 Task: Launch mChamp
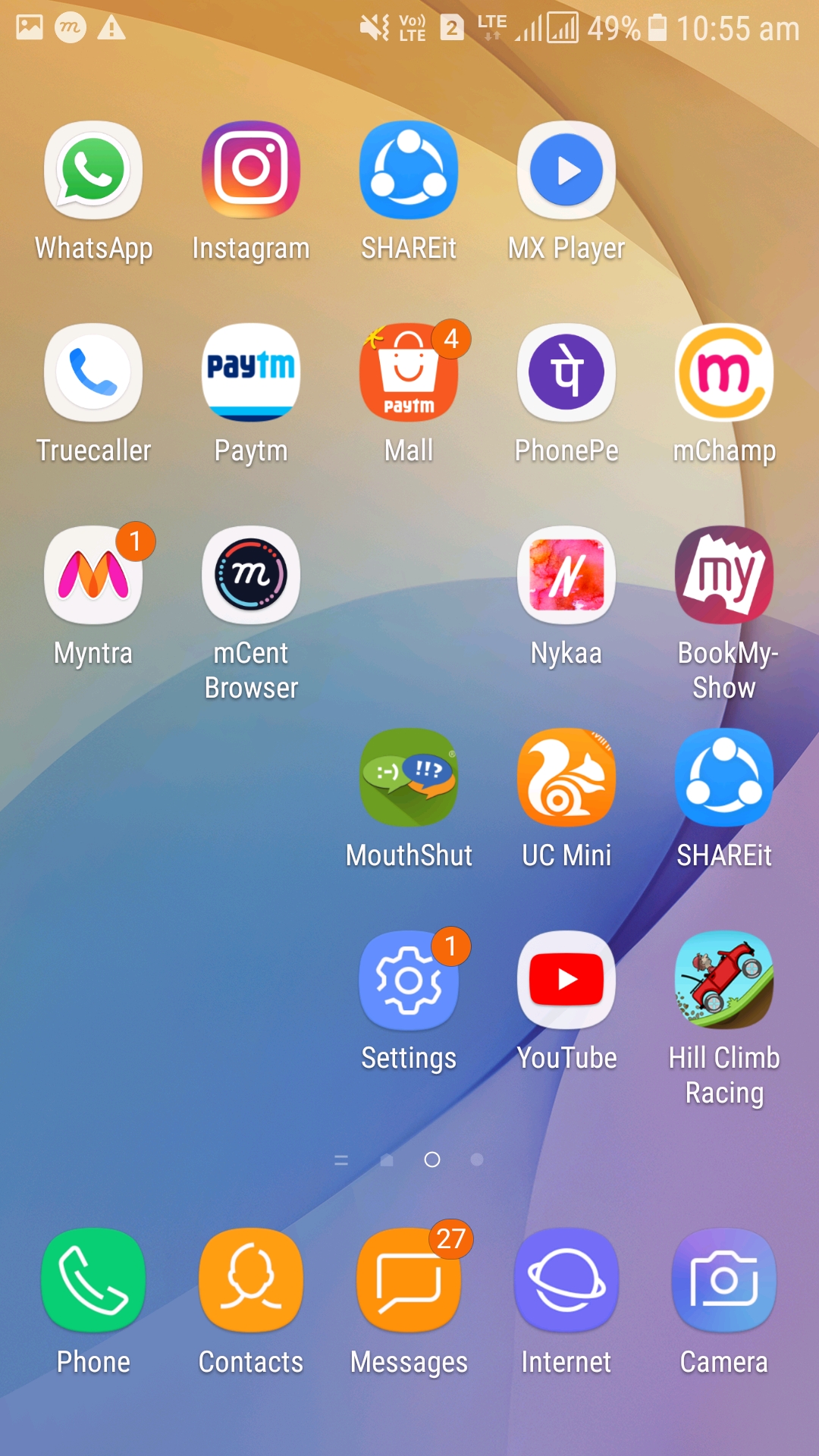tap(723, 373)
